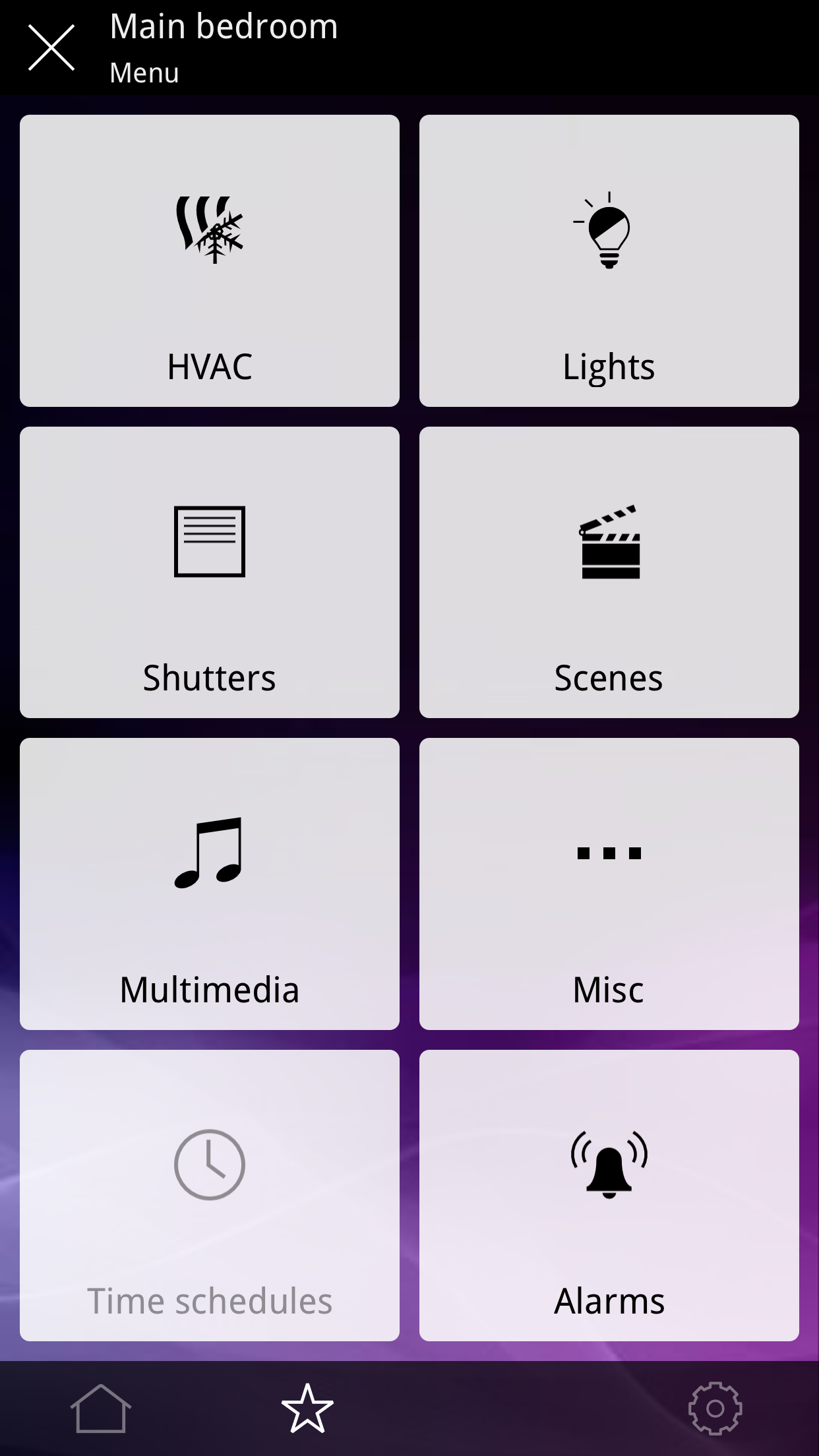Open settings via the gear icon
This screenshot has height=1456, width=819.
(x=717, y=1408)
